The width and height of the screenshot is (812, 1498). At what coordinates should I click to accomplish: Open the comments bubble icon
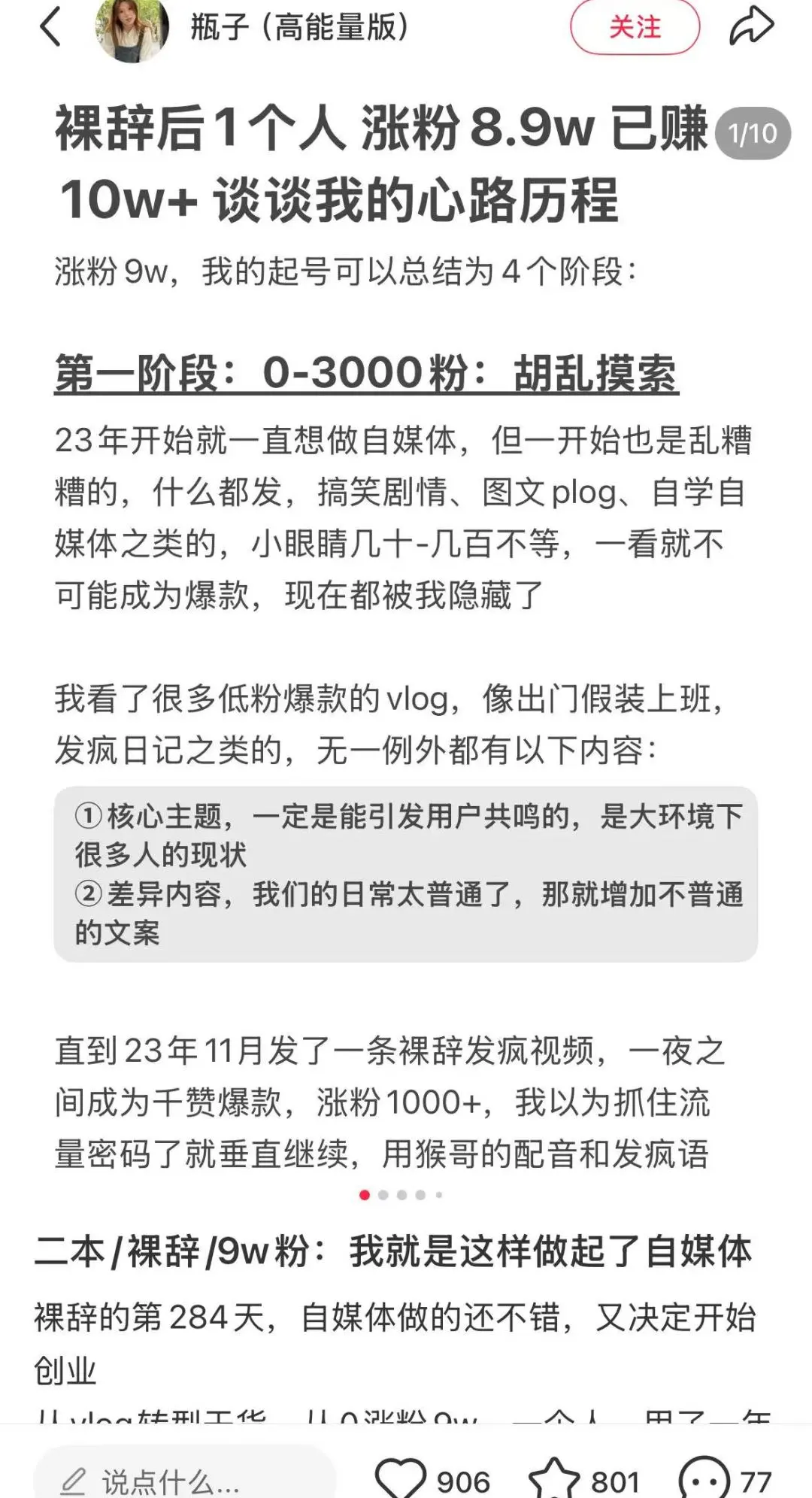[x=704, y=1479]
